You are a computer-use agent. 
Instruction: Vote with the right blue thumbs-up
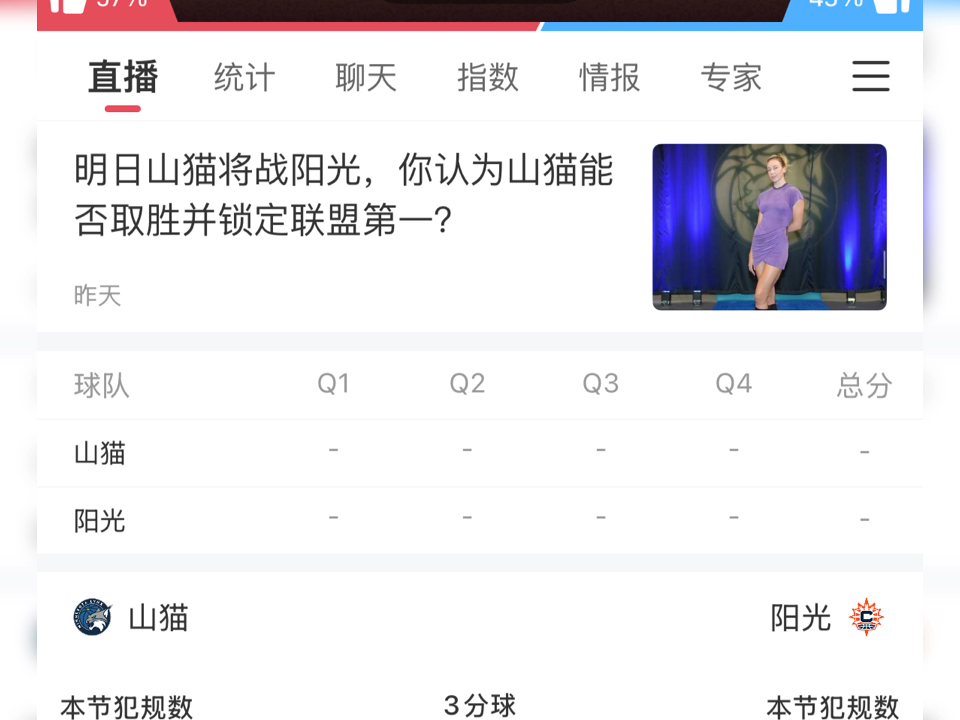click(x=891, y=5)
